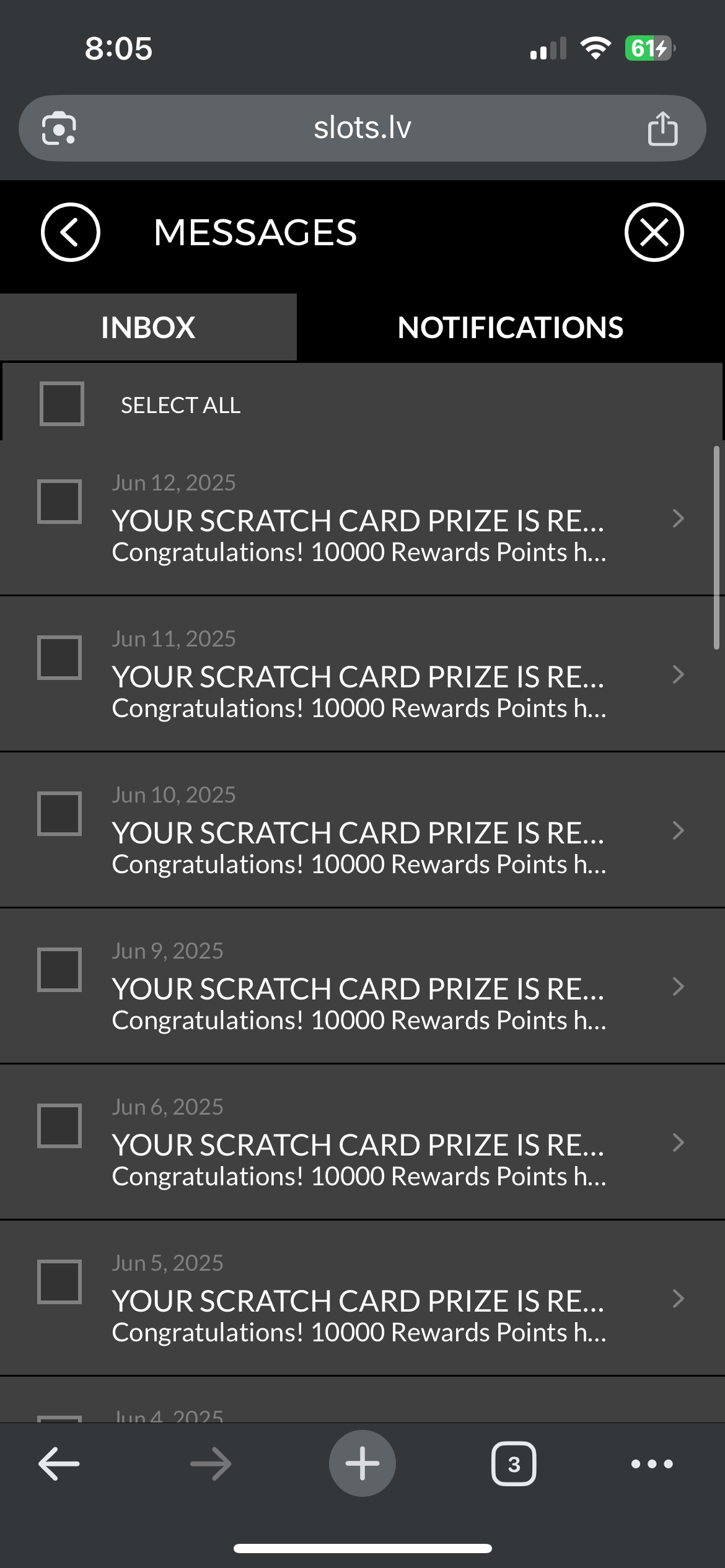Navigate back in the browser
This screenshot has height=1568, width=725.
59,1464
